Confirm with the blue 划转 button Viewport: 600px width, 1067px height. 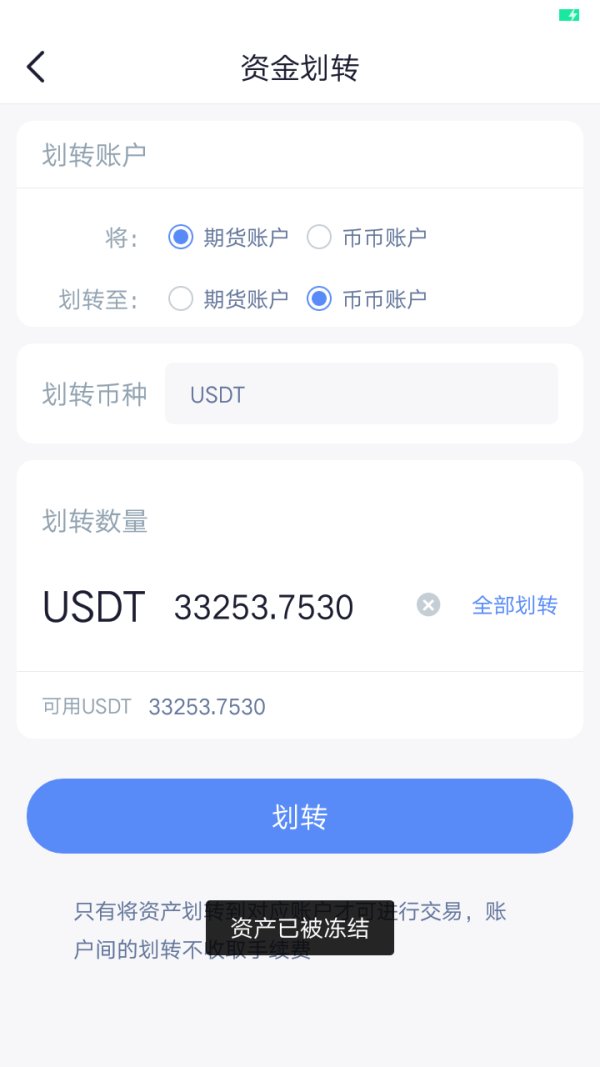coord(300,816)
